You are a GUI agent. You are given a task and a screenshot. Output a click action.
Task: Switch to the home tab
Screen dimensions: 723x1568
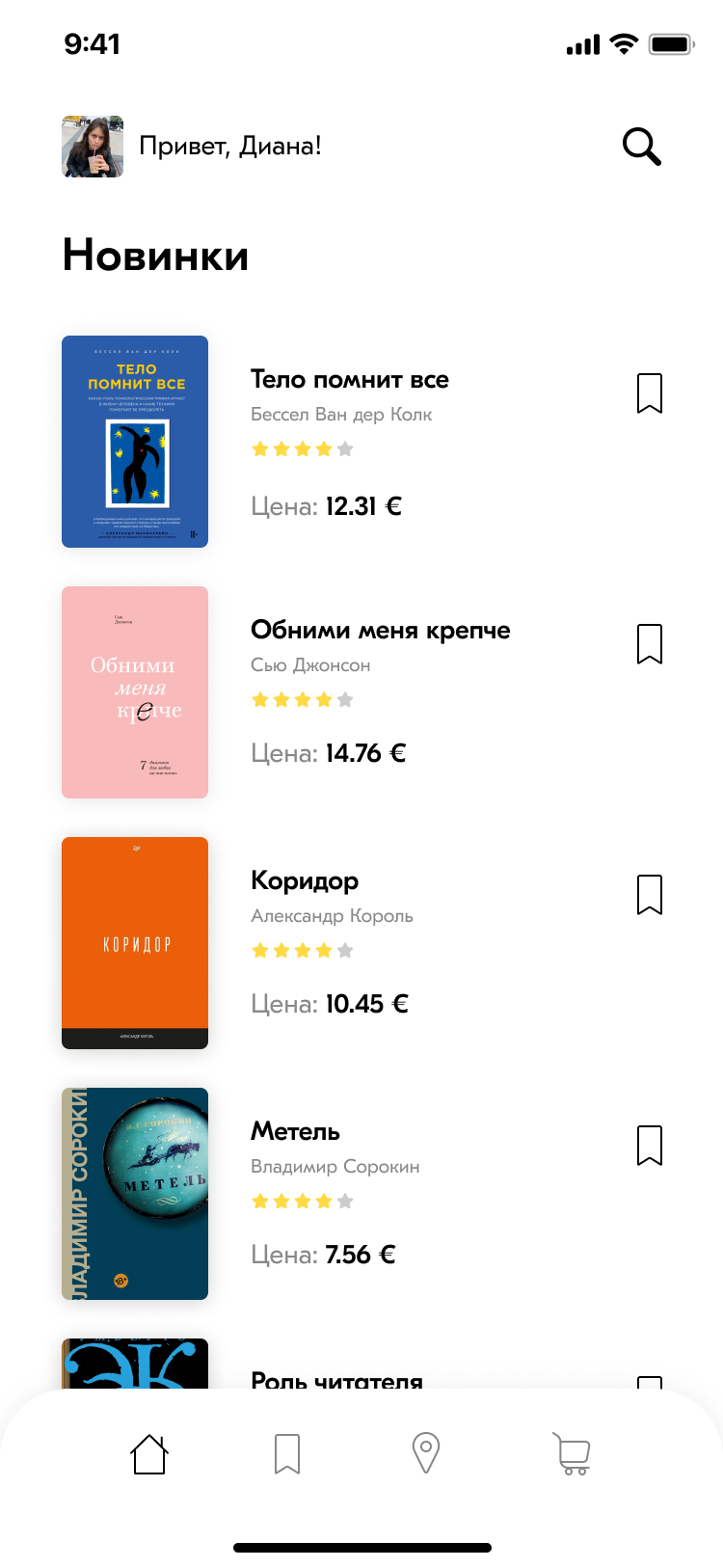[149, 1454]
